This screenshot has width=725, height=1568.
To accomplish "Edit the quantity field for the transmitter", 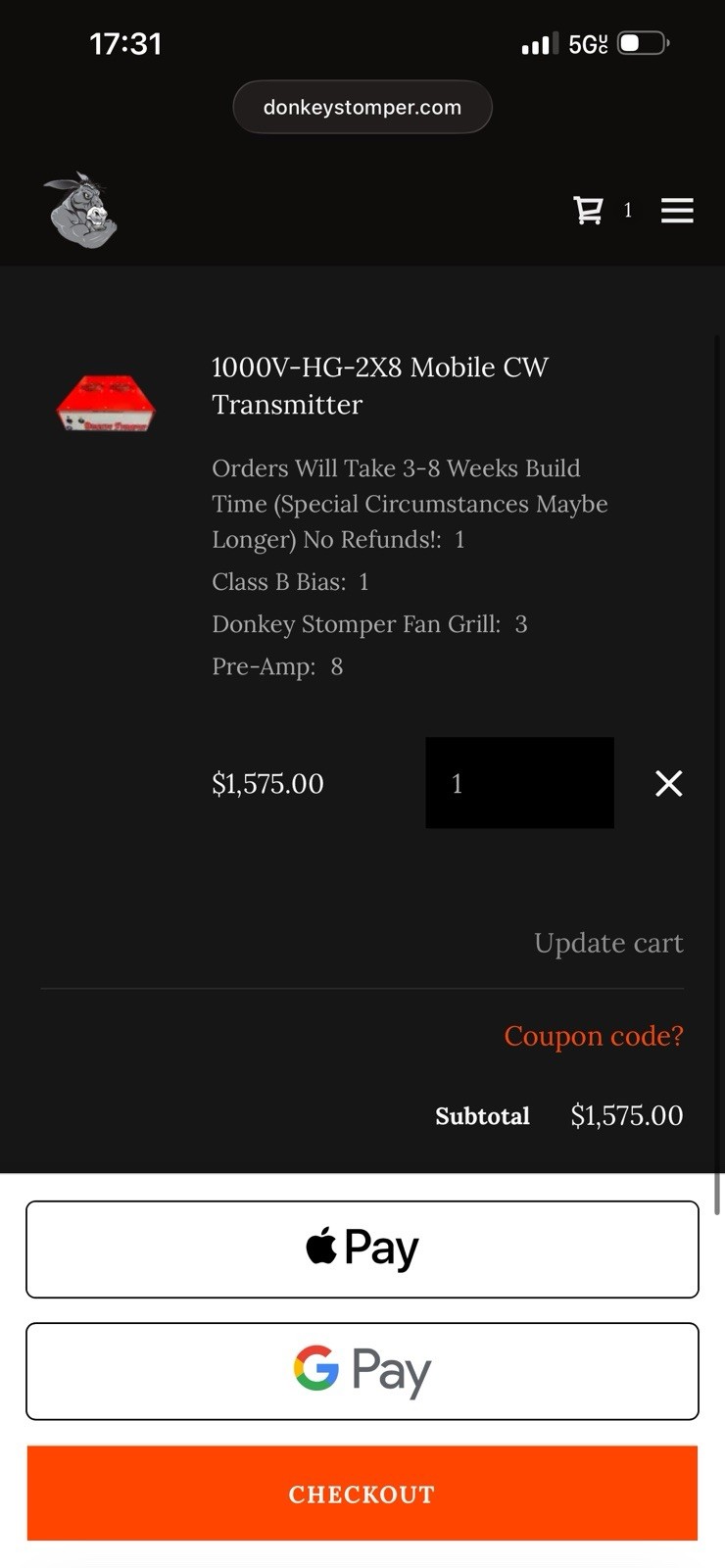I will coord(519,783).
